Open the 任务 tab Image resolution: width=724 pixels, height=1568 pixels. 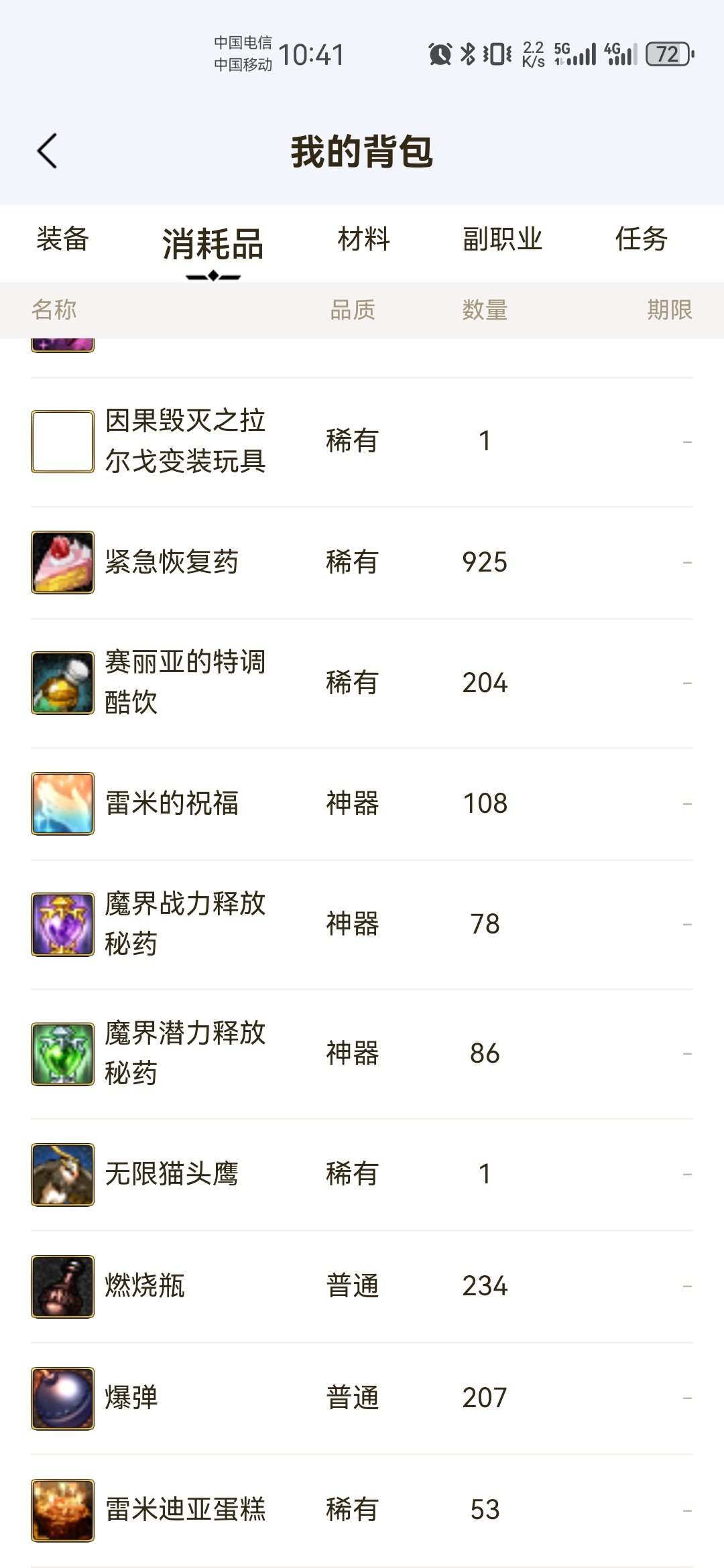[642, 239]
